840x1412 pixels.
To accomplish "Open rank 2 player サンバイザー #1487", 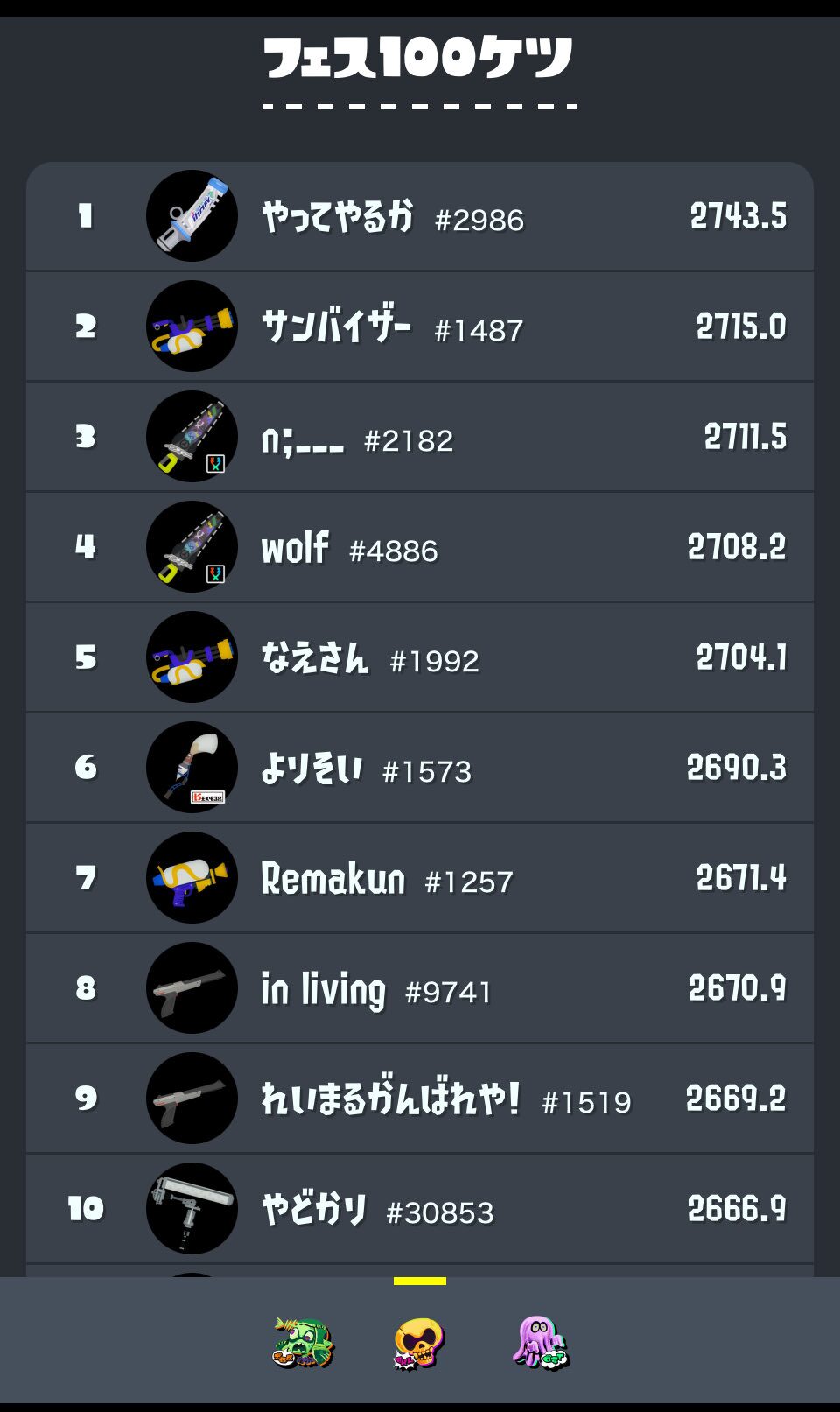I will (x=420, y=327).
